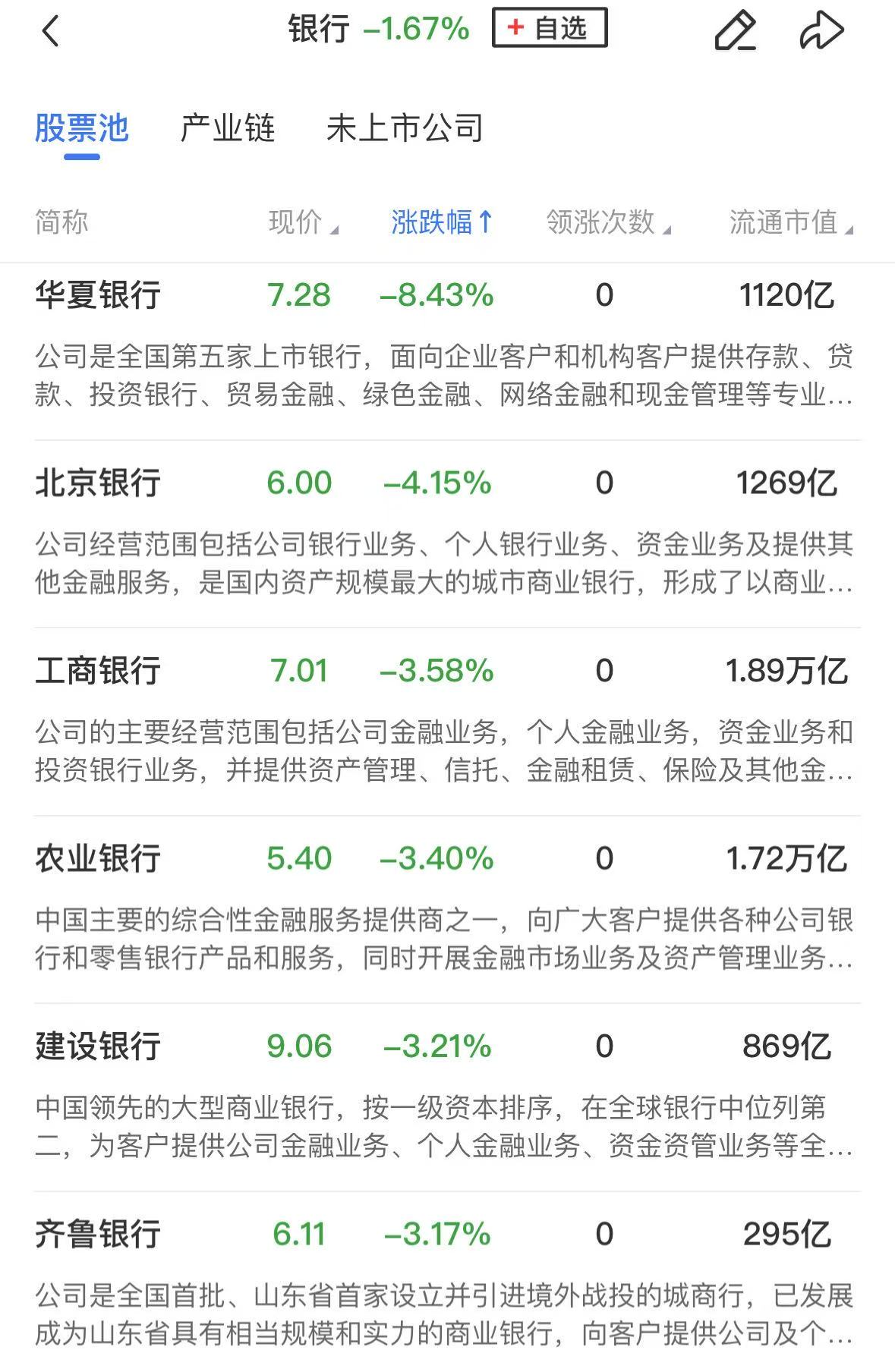Open 华夏银行 stock details

point(98,295)
